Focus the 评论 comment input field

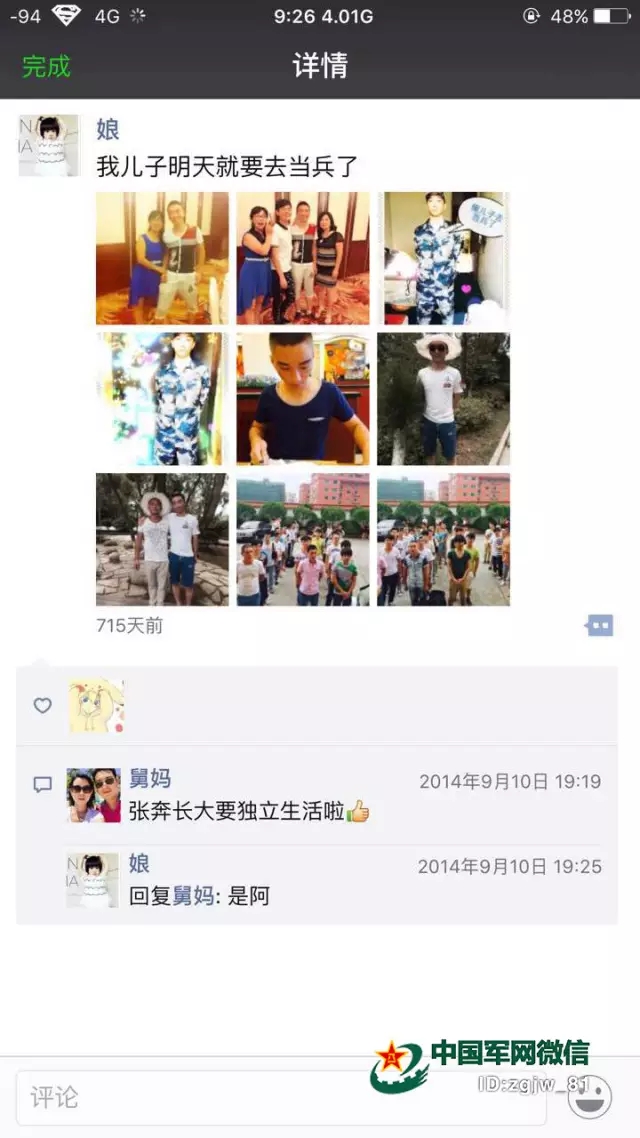[x=281, y=1097]
